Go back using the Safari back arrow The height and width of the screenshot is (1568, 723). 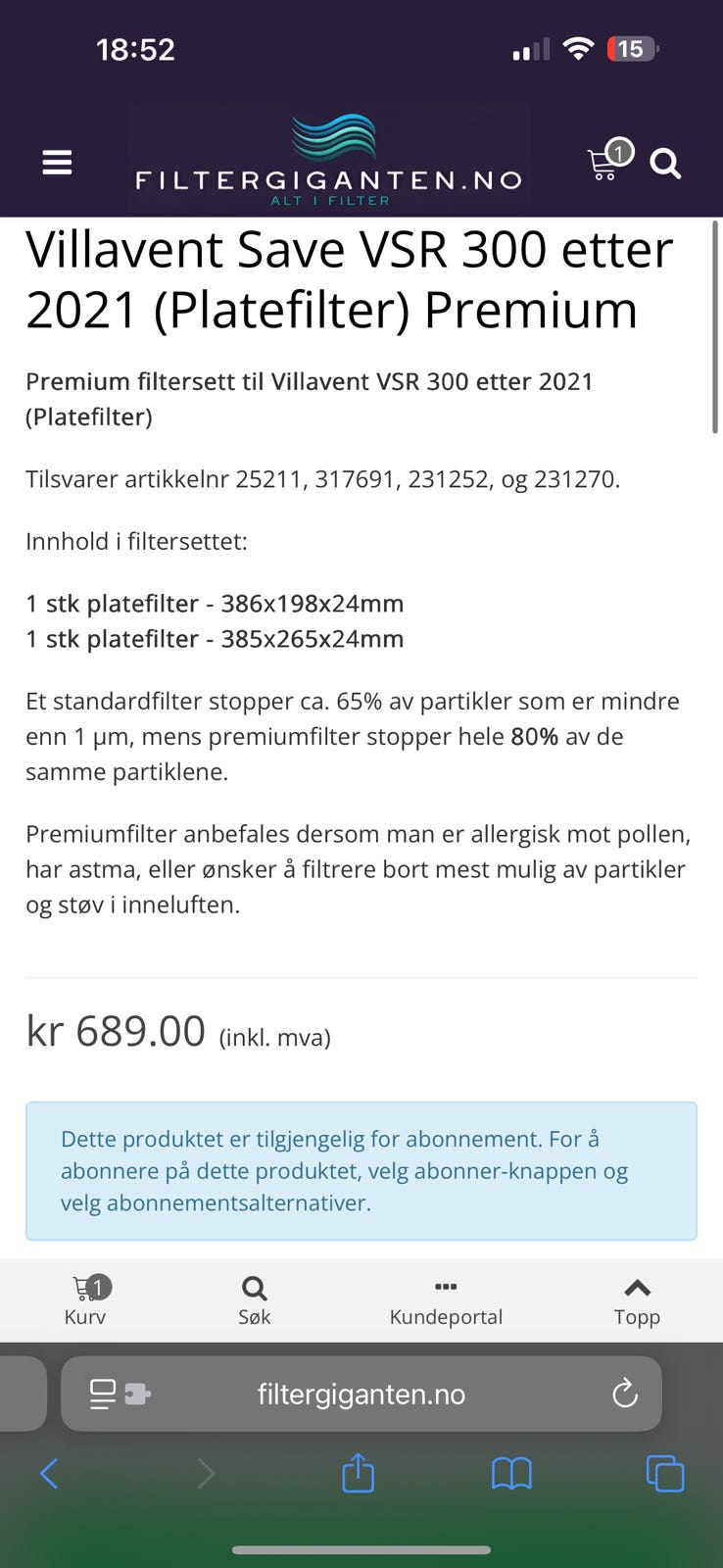50,1473
